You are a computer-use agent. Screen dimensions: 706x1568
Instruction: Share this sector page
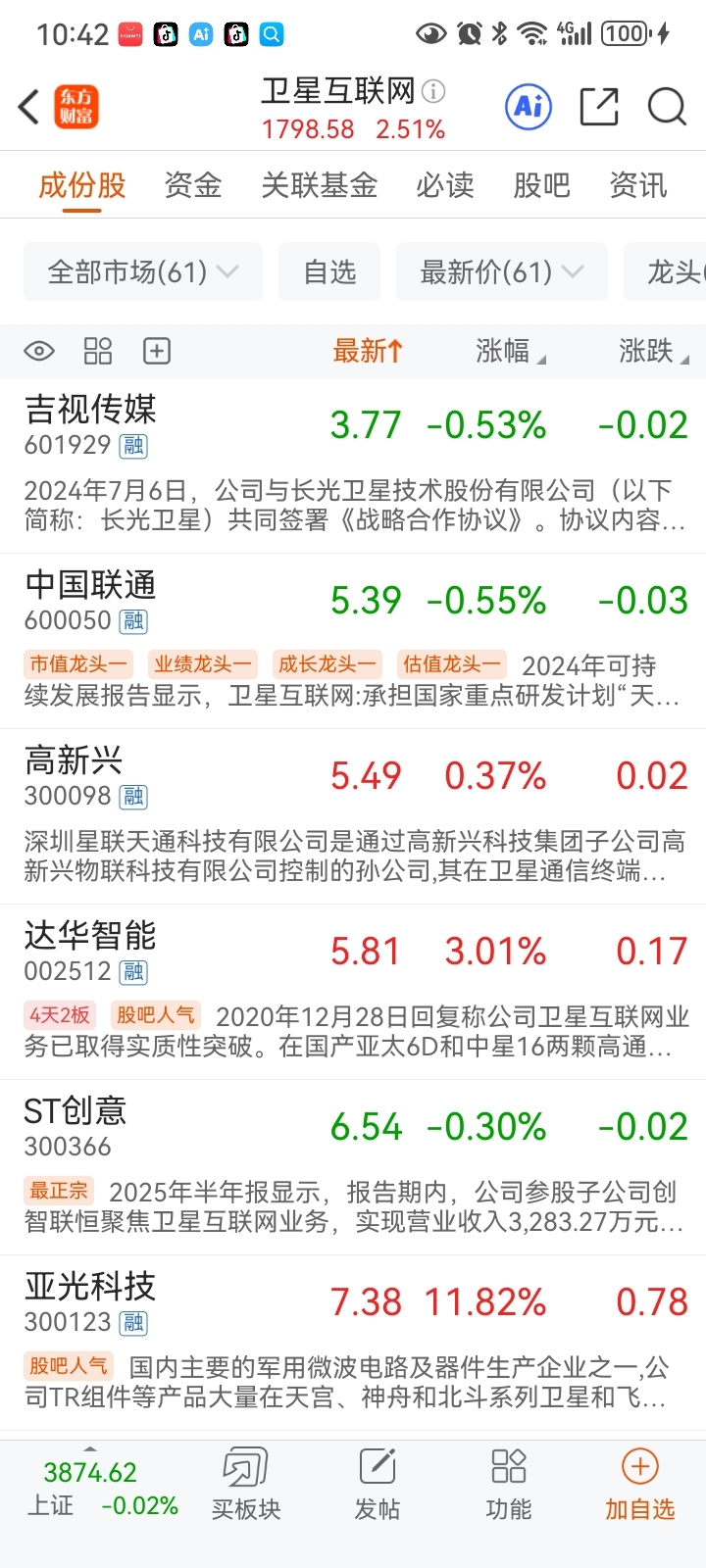pos(598,107)
